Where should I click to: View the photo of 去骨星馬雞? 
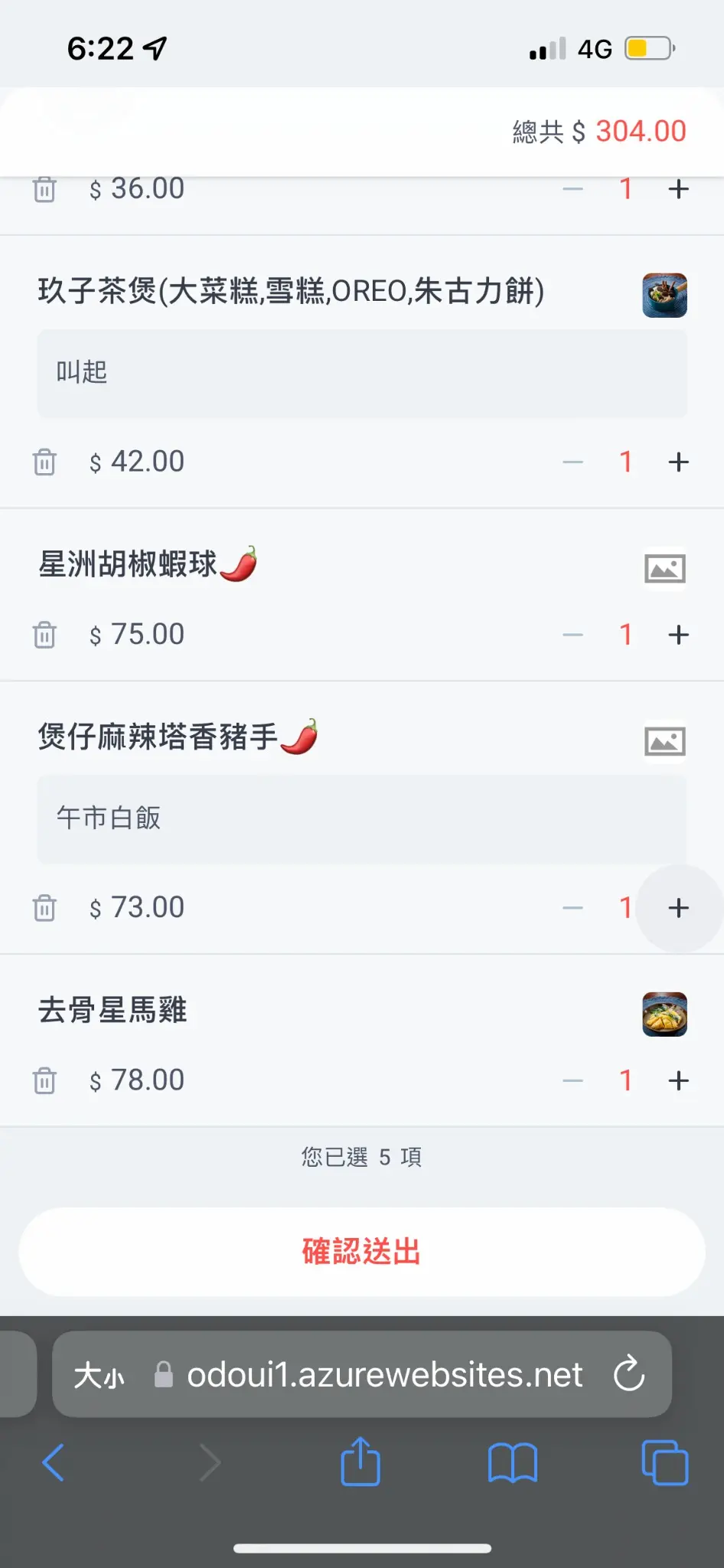(664, 1014)
